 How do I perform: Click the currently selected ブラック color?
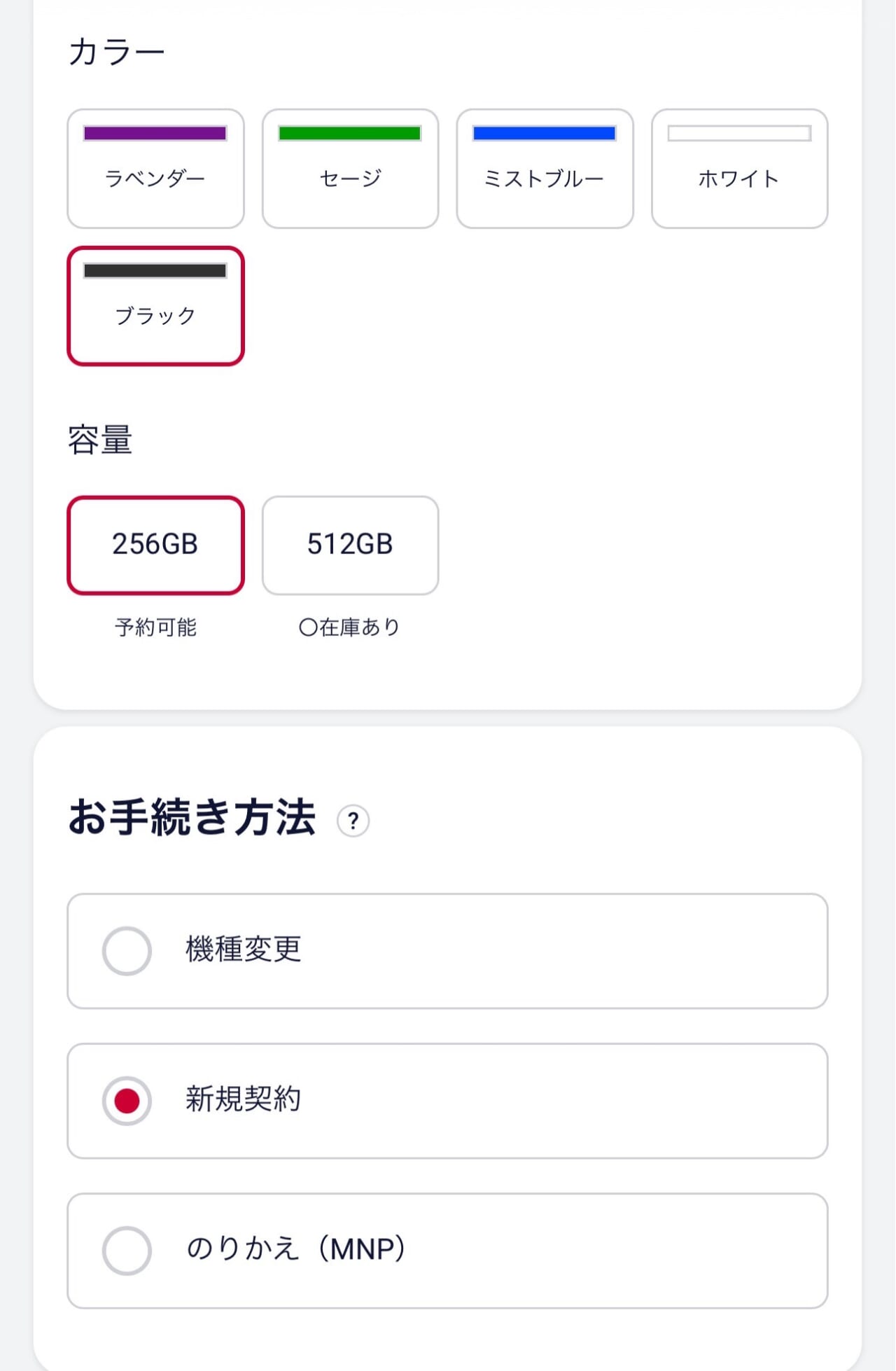(155, 306)
